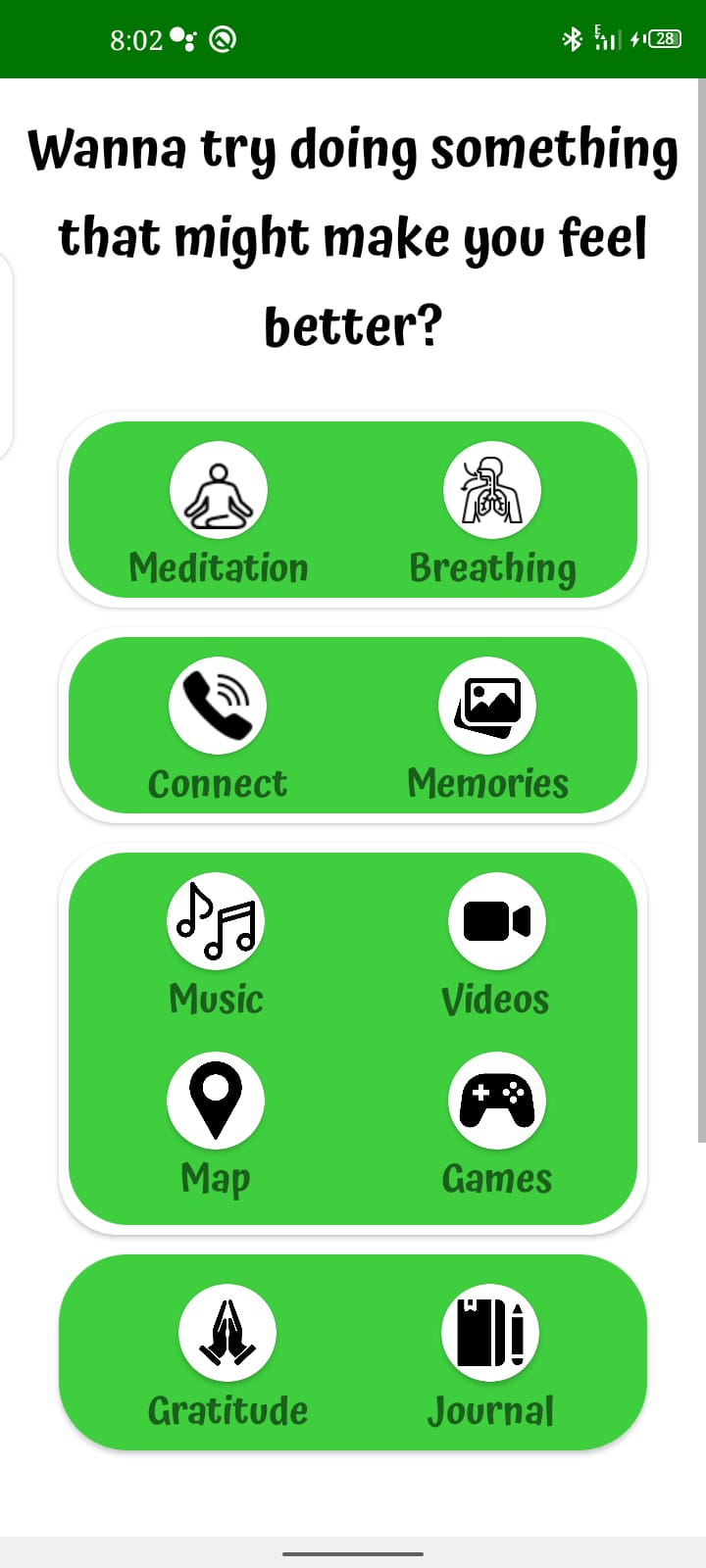Launch the Map feature
This screenshot has width=706, height=1568.
[x=216, y=1102]
